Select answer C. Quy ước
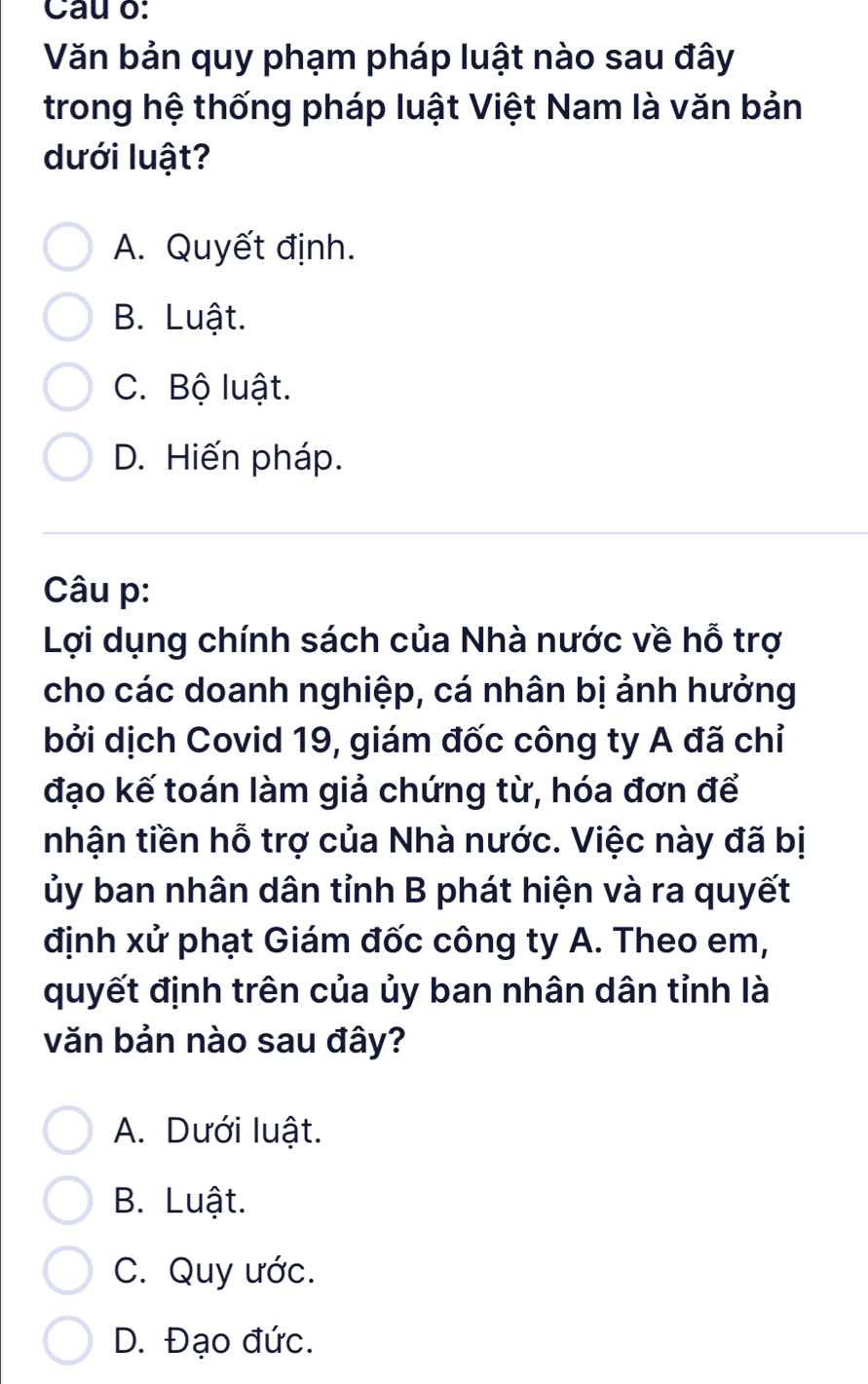 (68, 1271)
